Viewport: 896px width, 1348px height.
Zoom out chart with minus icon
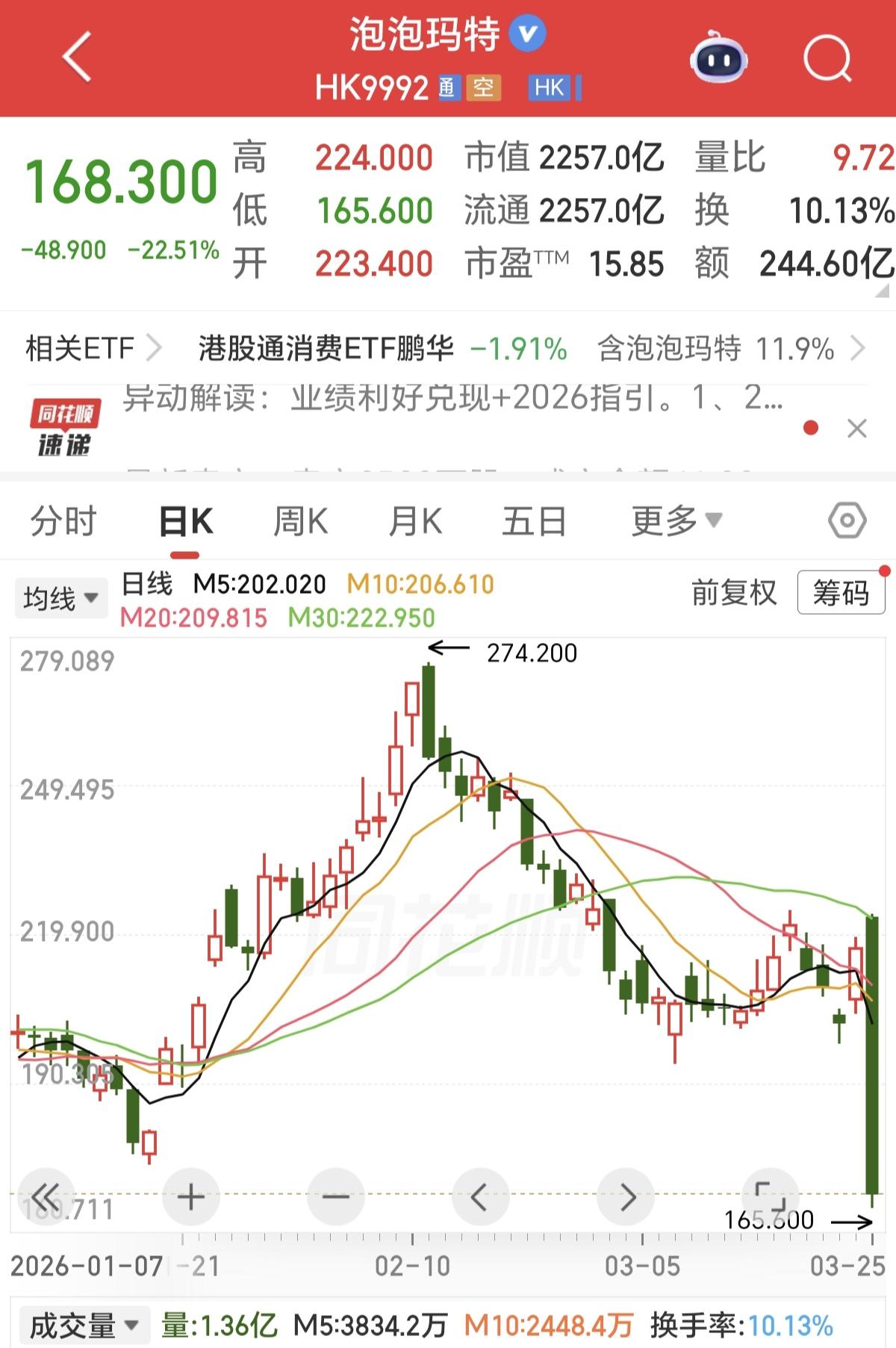pos(337,1196)
